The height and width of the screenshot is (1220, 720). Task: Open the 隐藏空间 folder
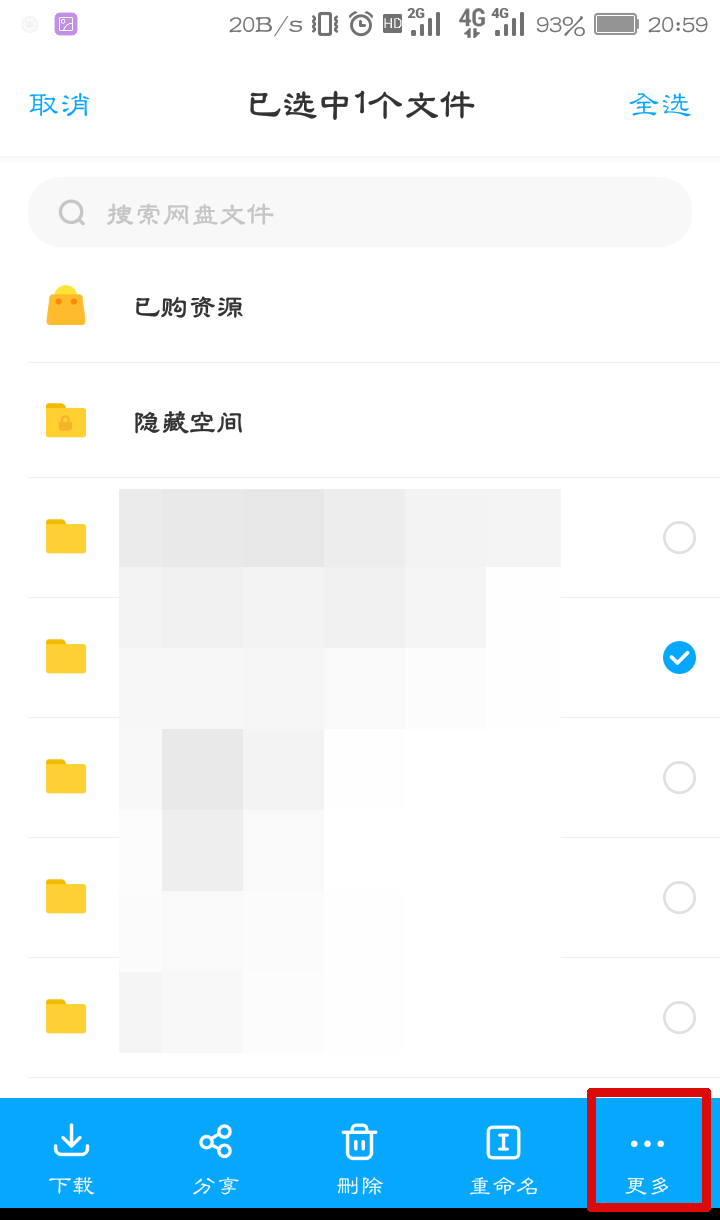point(189,422)
